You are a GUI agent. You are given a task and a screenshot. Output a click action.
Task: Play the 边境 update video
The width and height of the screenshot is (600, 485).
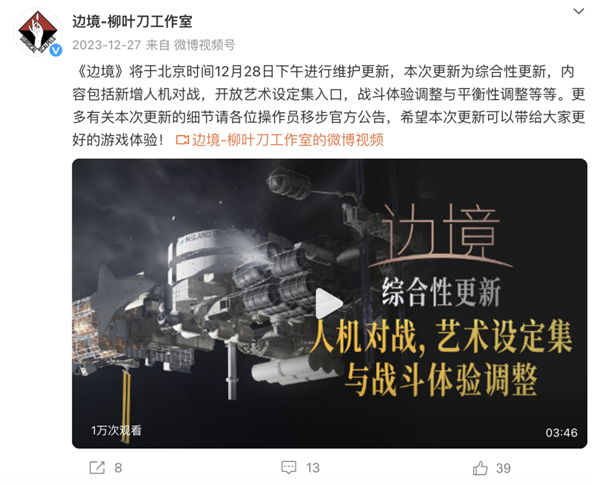[328, 303]
